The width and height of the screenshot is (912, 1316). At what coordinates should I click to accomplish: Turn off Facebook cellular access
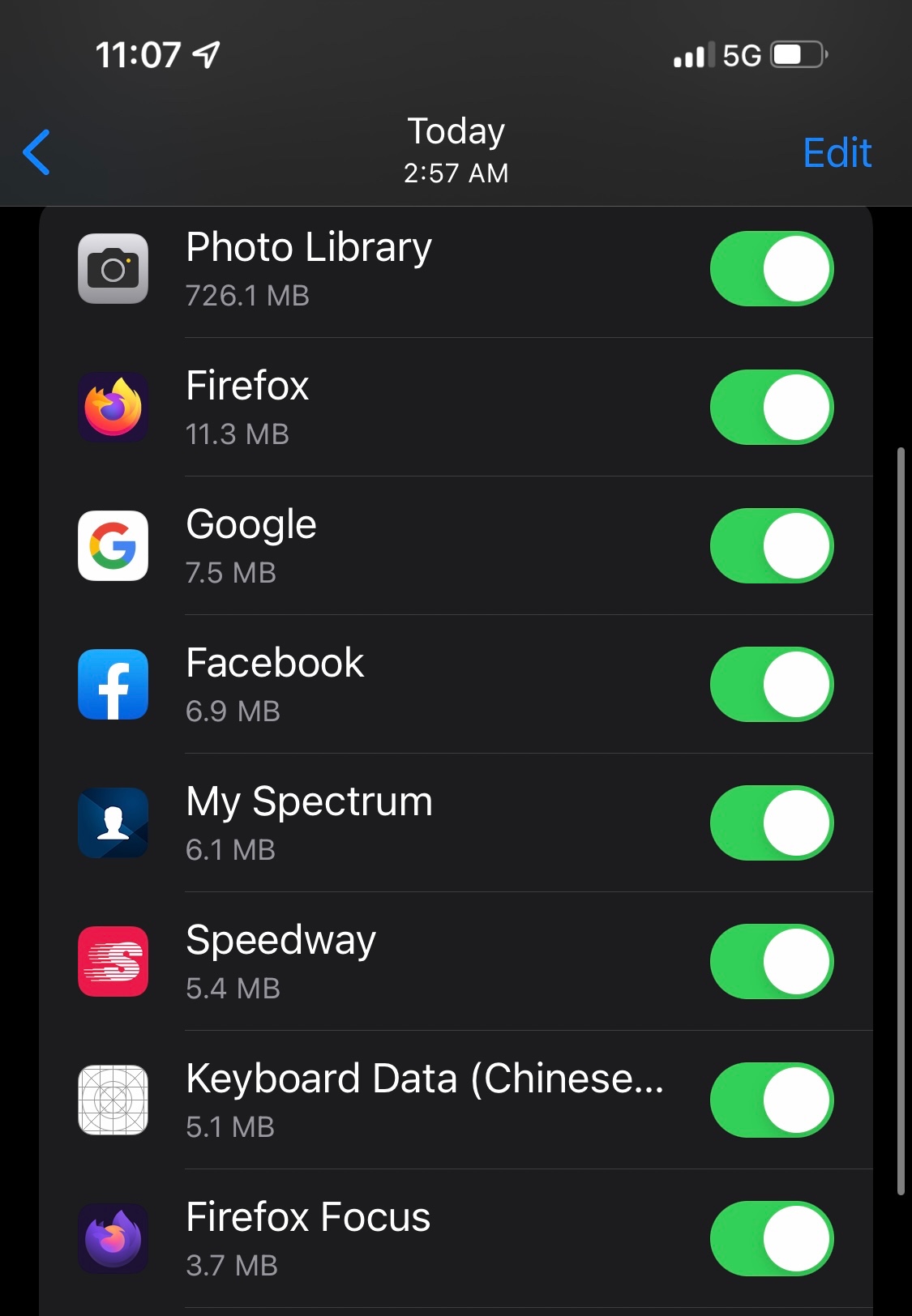pyautogui.click(x=771, y=684)
